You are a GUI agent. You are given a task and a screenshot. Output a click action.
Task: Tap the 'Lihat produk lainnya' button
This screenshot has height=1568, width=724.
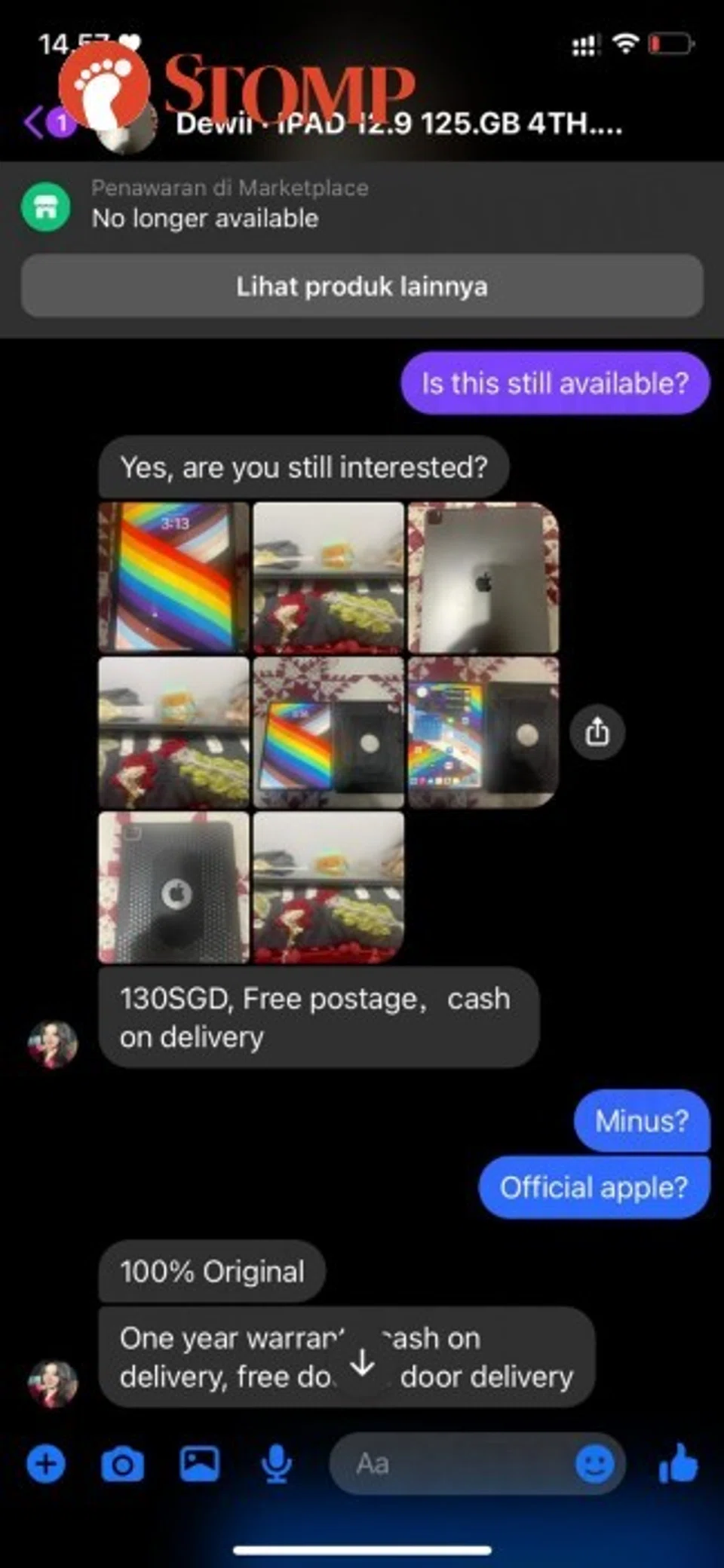[362, 286]
